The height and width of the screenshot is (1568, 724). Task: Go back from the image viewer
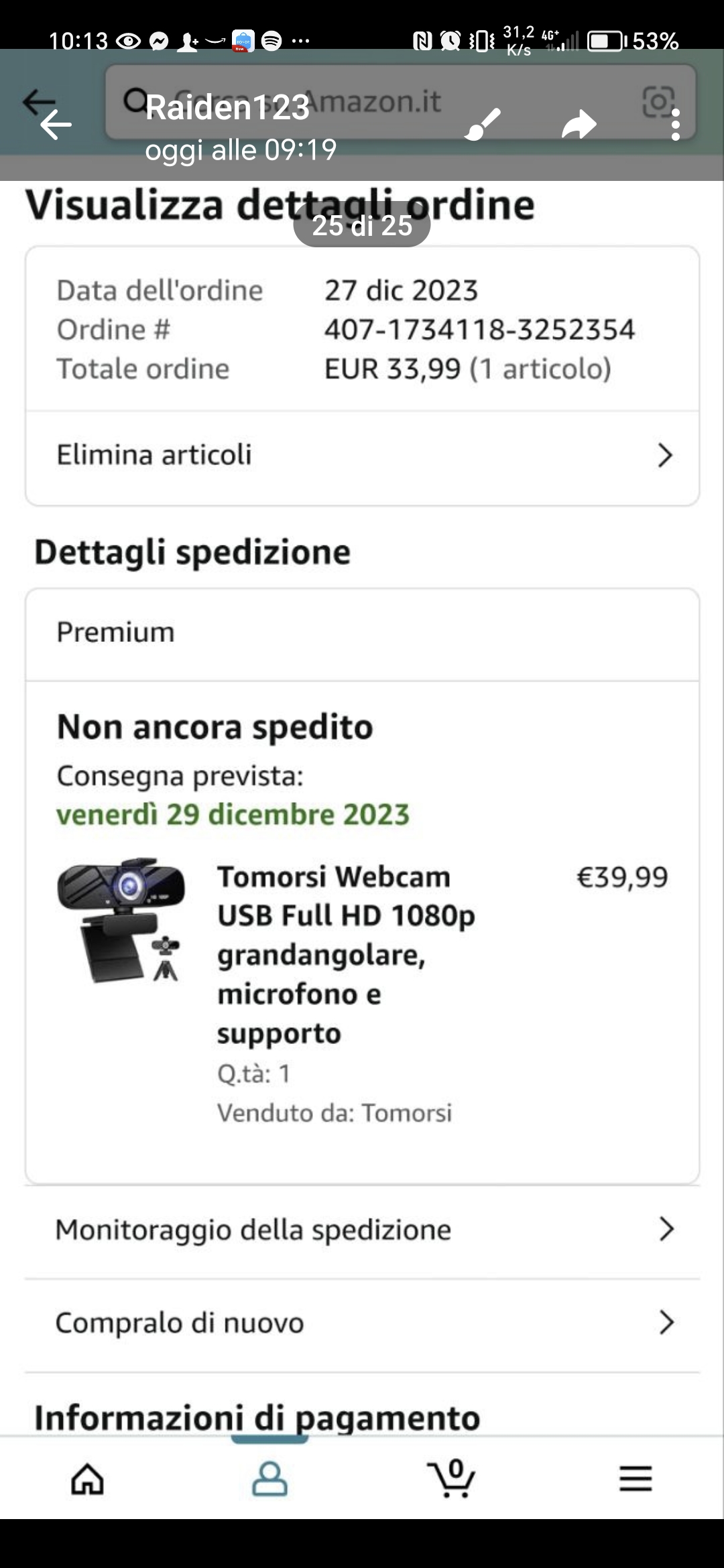tap(56, 125)
